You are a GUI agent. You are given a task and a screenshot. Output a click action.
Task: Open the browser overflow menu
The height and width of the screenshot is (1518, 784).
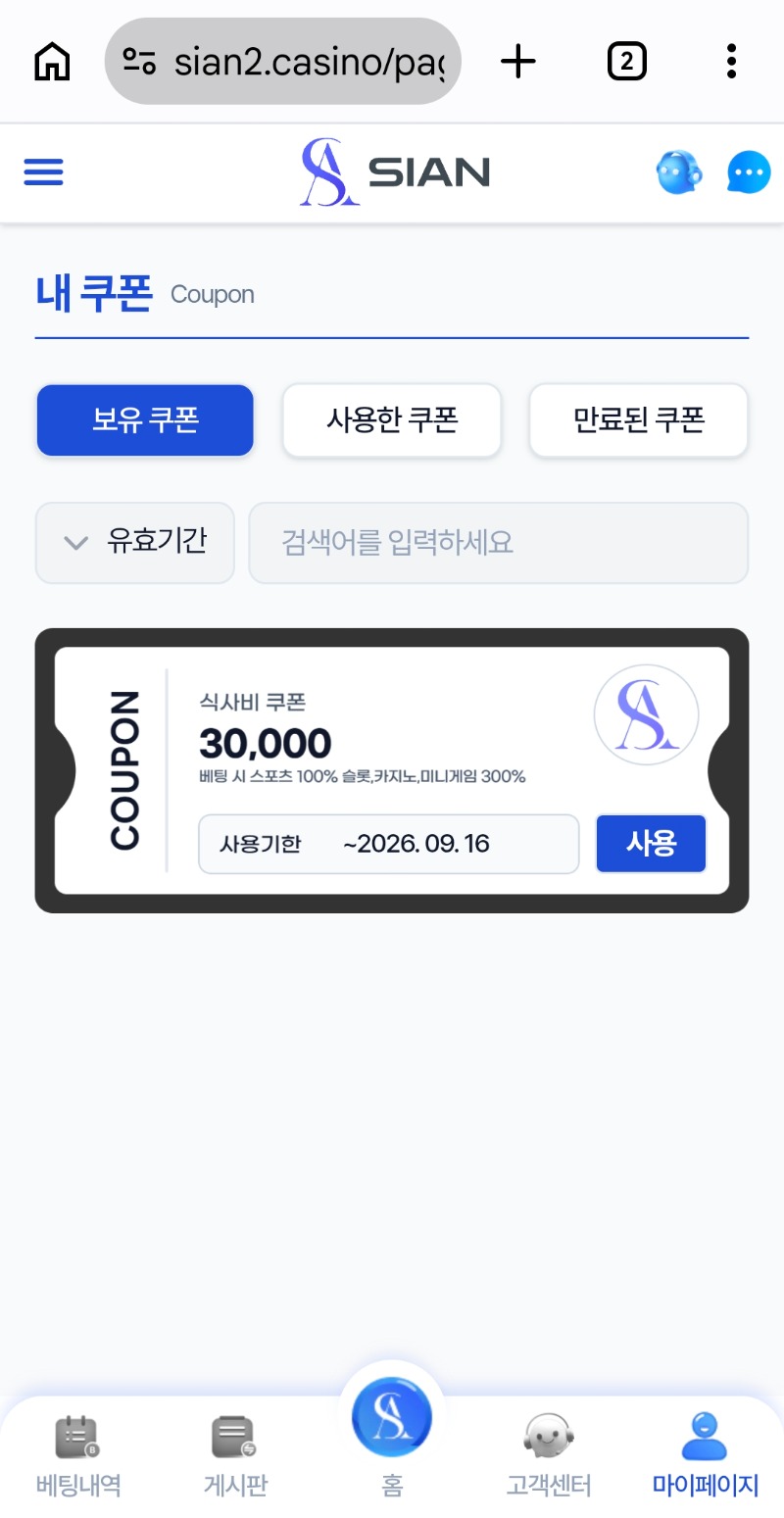(731, 62)
